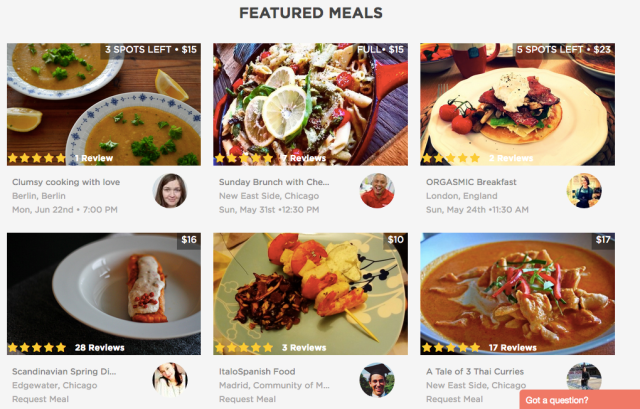640x409 pixels.
Task: Request Meal for ItaloSpanish Food
Action: 247,399
